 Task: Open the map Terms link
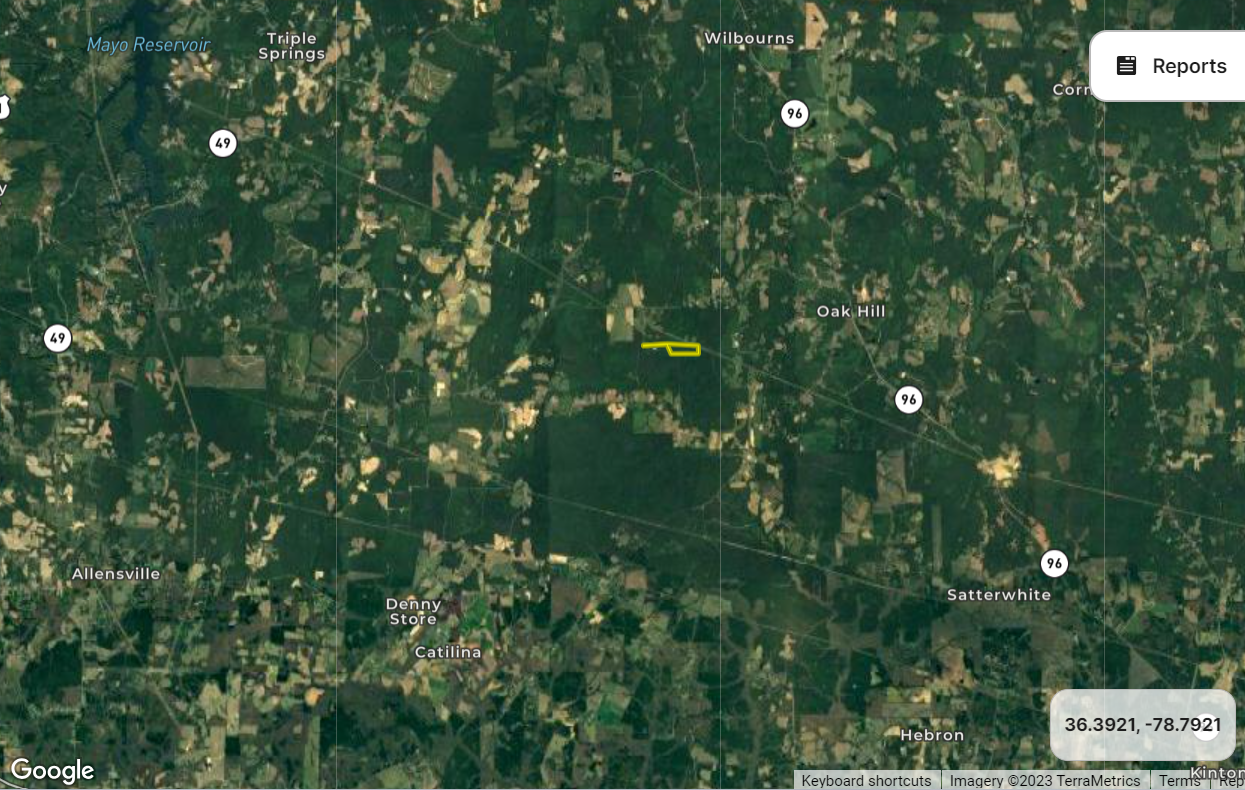(1179, 780)
